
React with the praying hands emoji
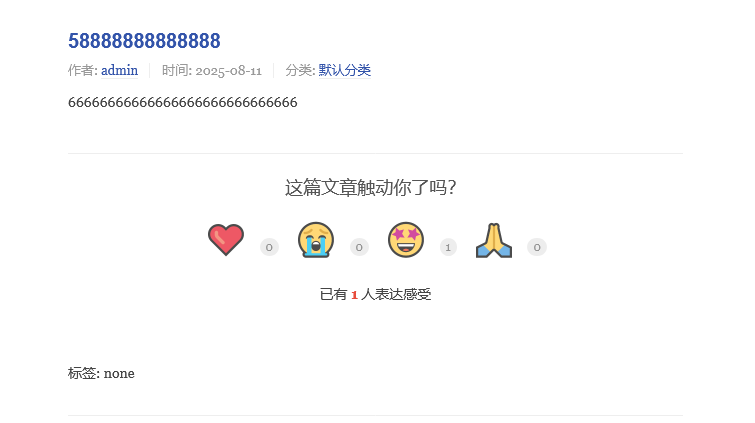[x=494, y=240]
